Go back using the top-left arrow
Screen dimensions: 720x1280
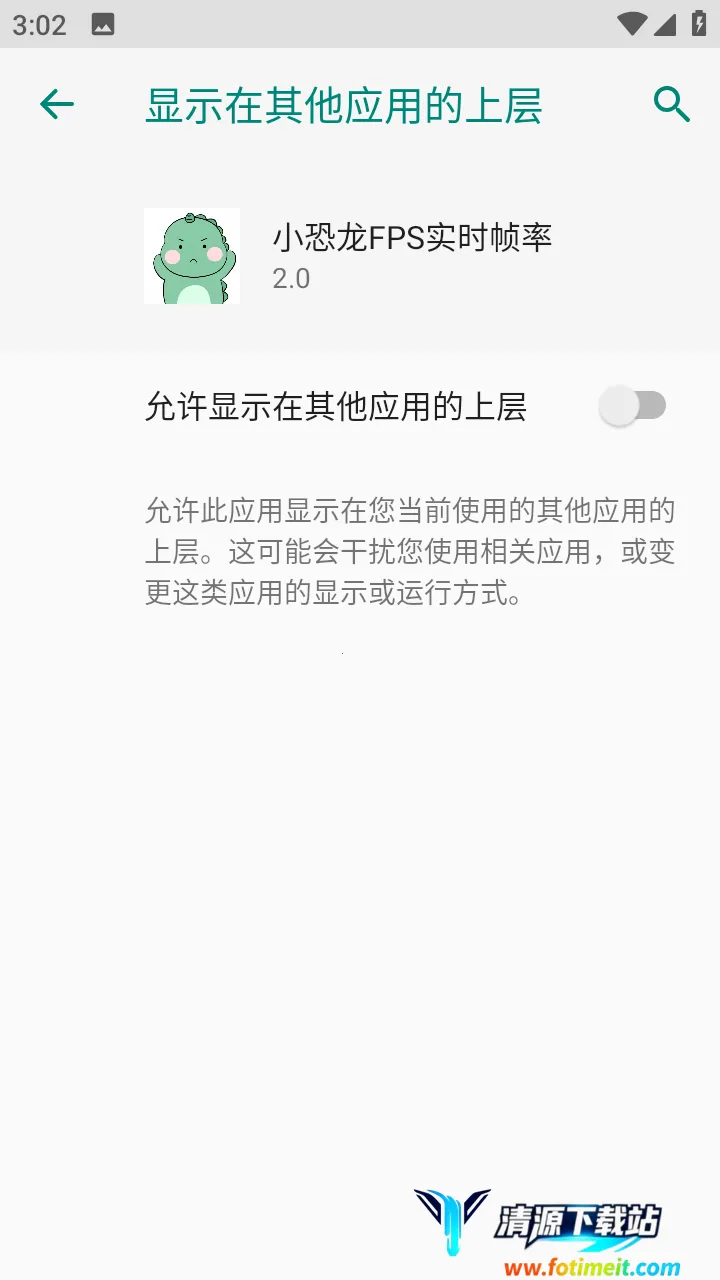pos(57,104)
